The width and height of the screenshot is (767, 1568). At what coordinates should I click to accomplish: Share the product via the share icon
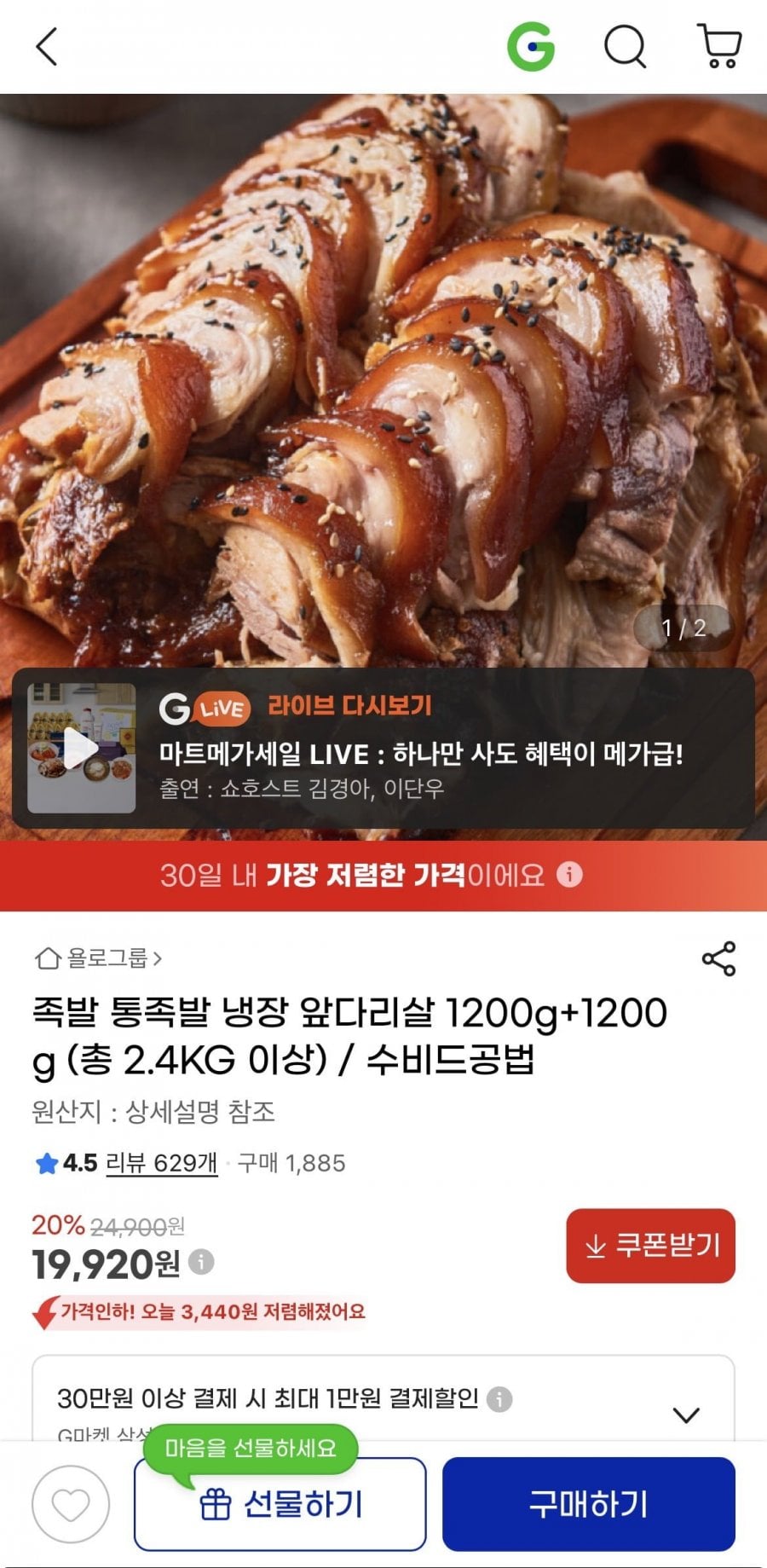(x=718, y=958)
